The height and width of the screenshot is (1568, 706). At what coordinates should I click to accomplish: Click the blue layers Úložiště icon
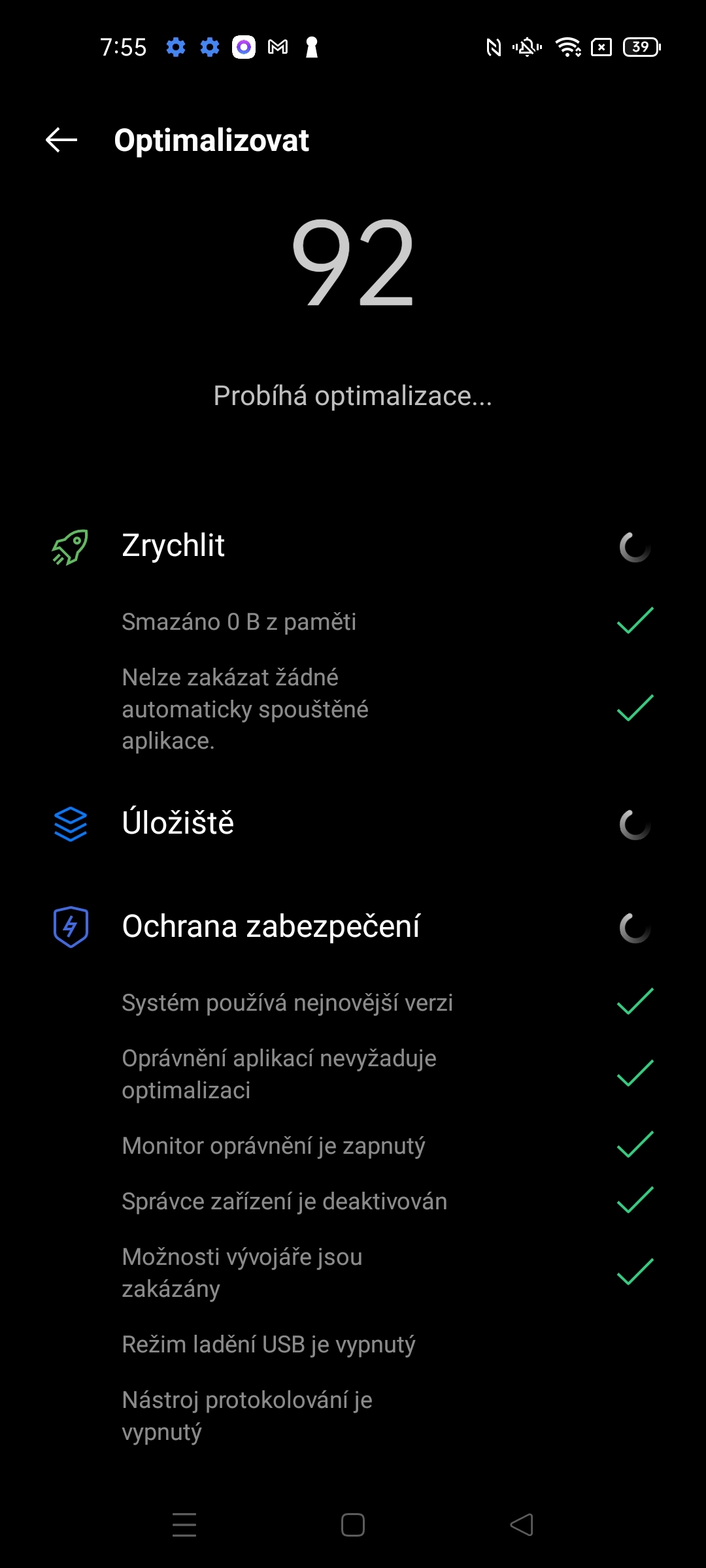(x=69, y=824)
